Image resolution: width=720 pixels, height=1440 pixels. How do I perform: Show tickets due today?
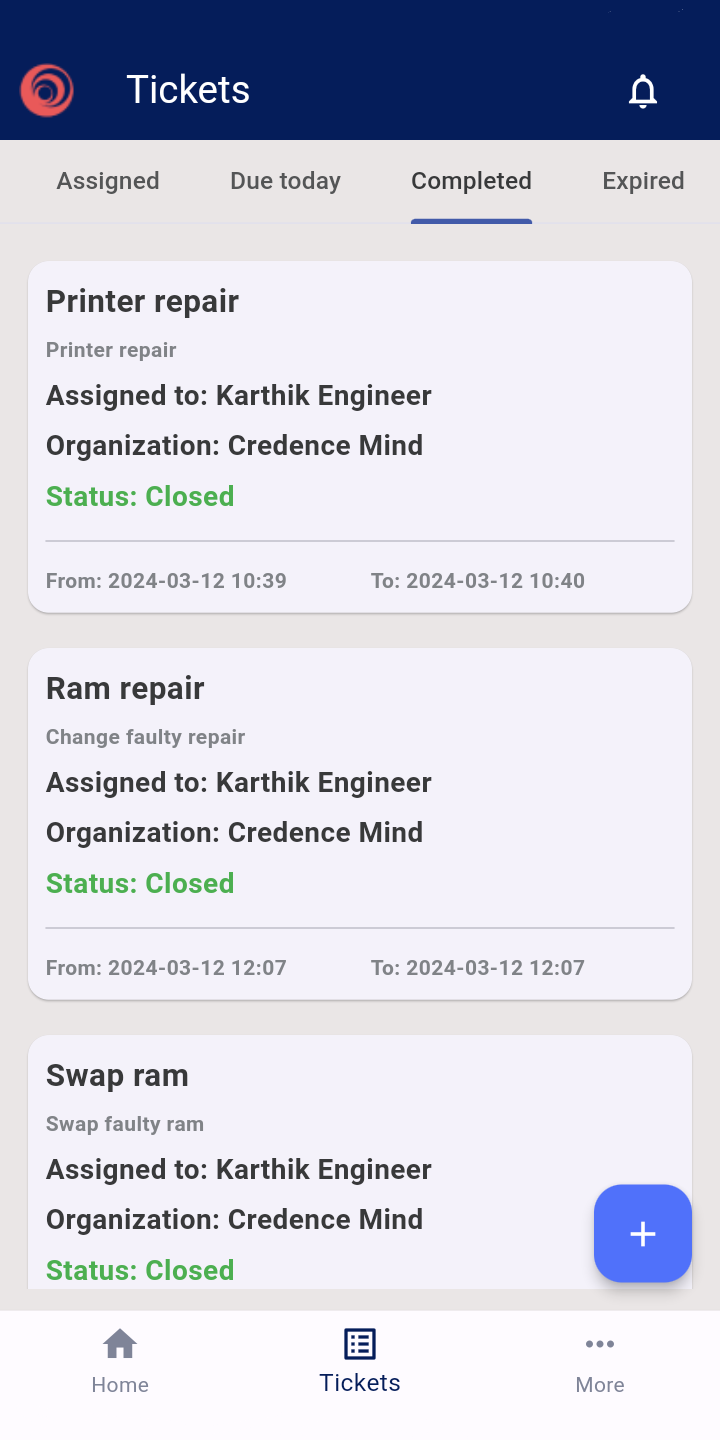tap(285, 181)
